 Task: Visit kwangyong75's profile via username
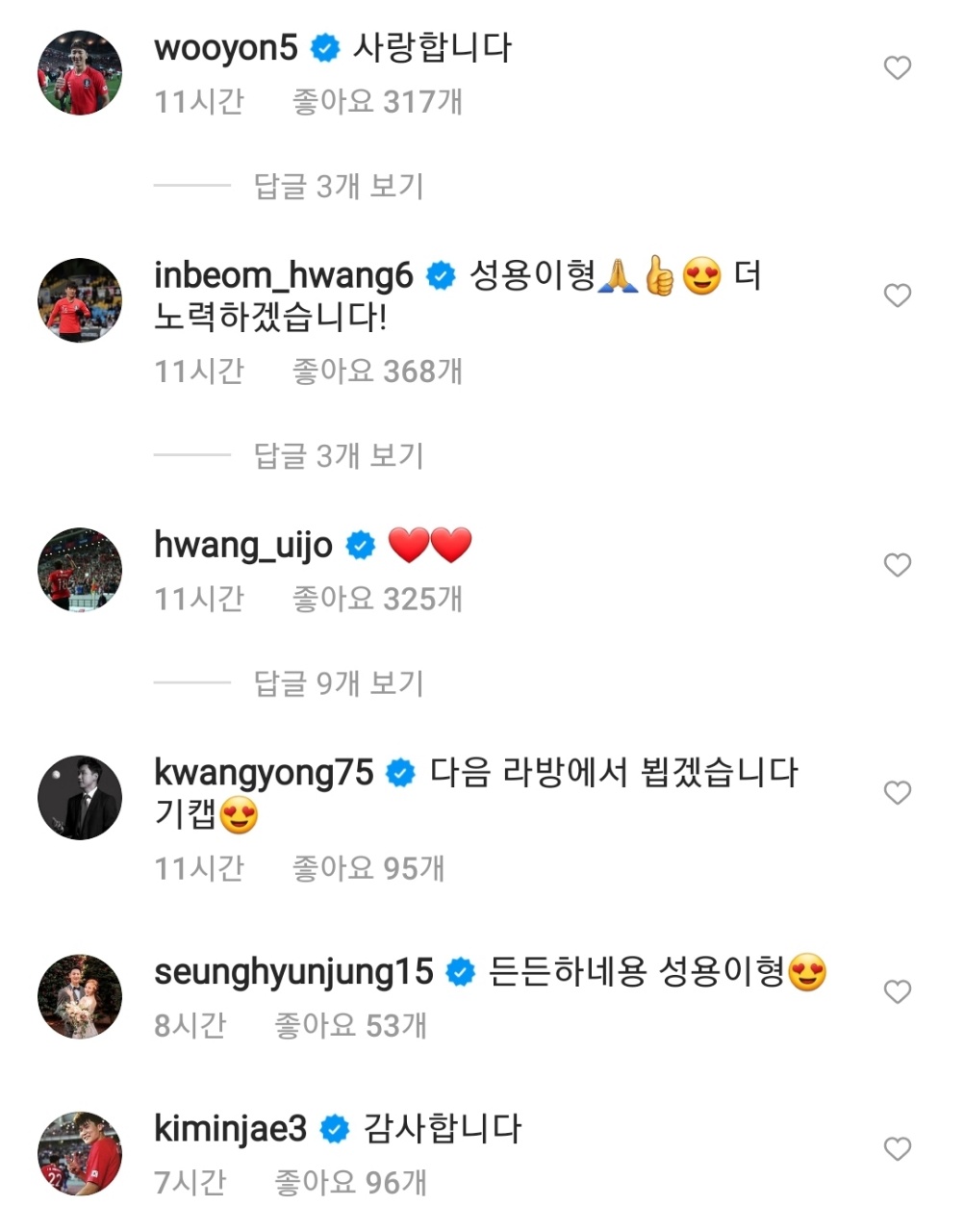(264, 773)
